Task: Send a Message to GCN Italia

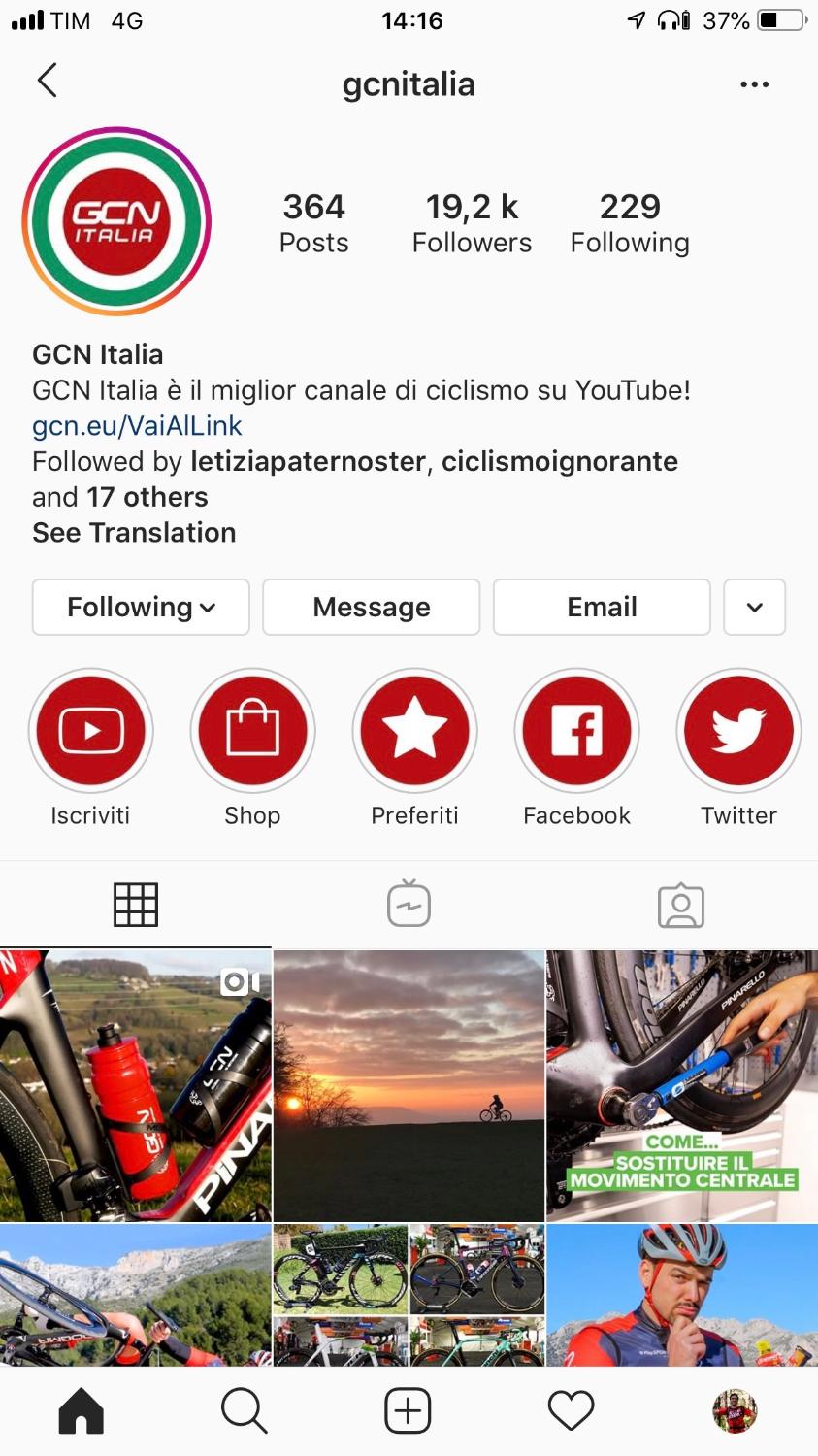Action: [371, 608]
